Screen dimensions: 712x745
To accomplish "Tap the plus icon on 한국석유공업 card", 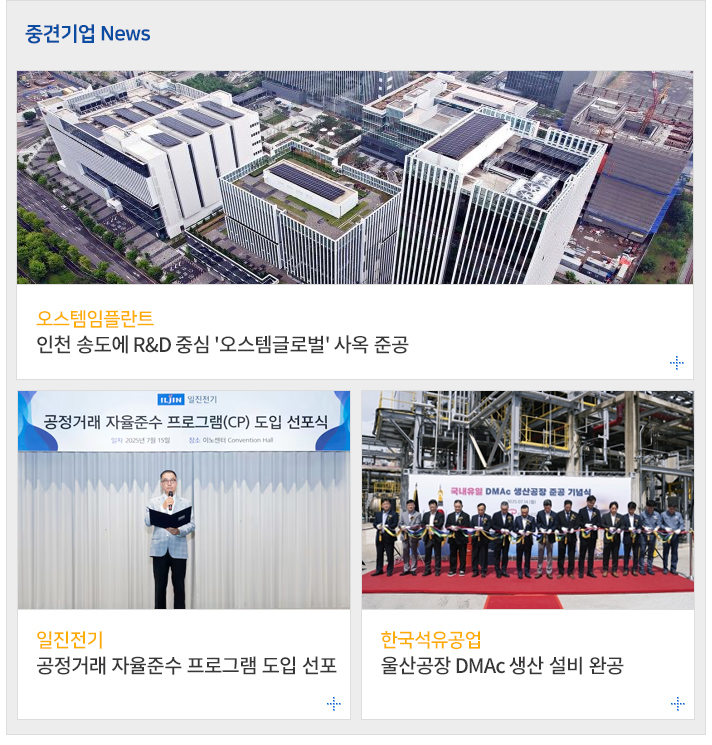I will click(x=678, y=704).
